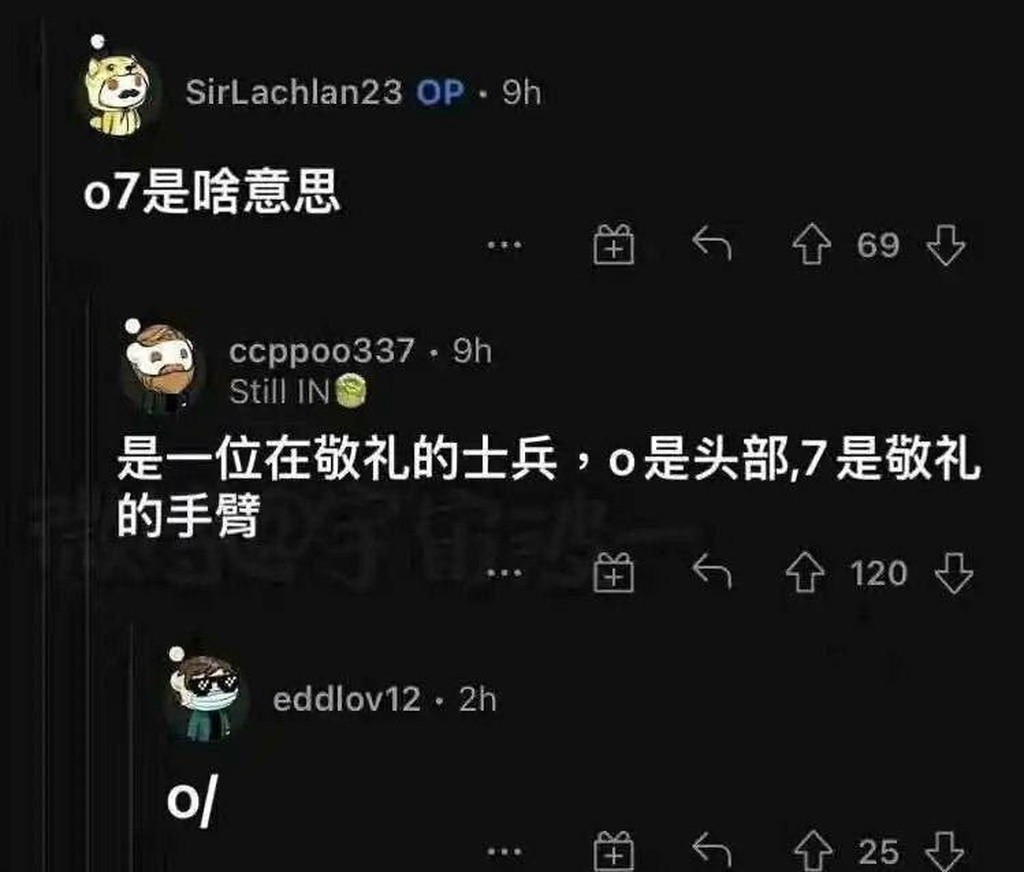Image resolution: width=1024 pixels, height=872 pixels.
Task: Open SirLachlan23's profile
Action: (293, 93)
